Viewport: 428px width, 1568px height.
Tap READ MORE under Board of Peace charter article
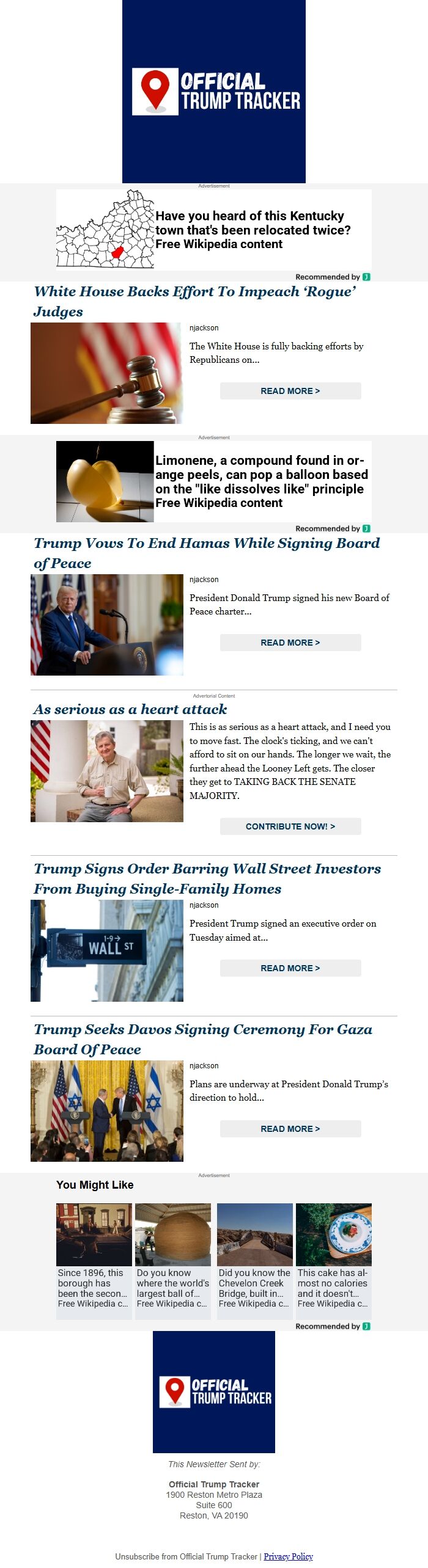click(x=290, y=643)
